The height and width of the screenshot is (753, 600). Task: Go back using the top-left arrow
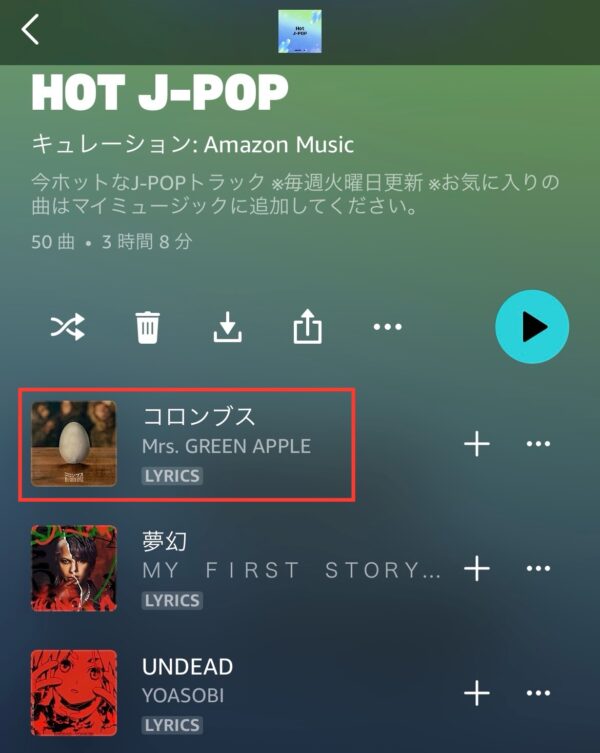[31, 30]
